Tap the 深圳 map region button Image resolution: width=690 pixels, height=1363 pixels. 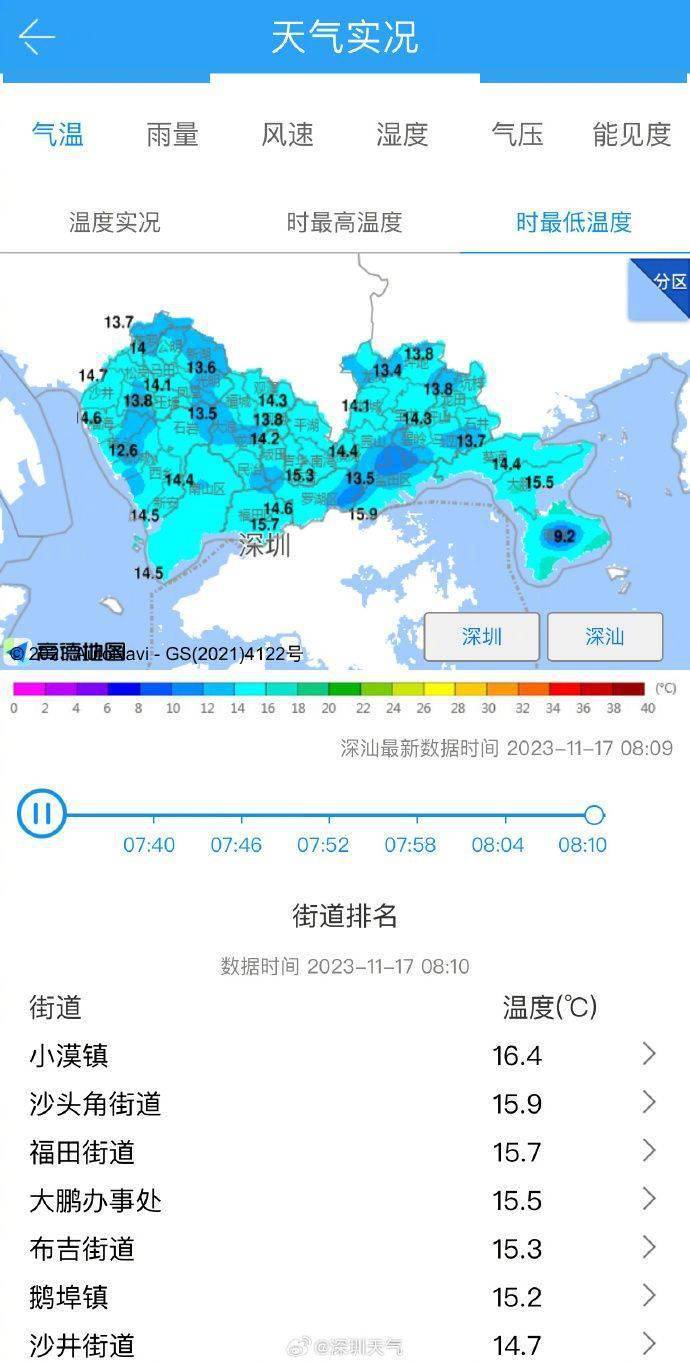(482, 637)
